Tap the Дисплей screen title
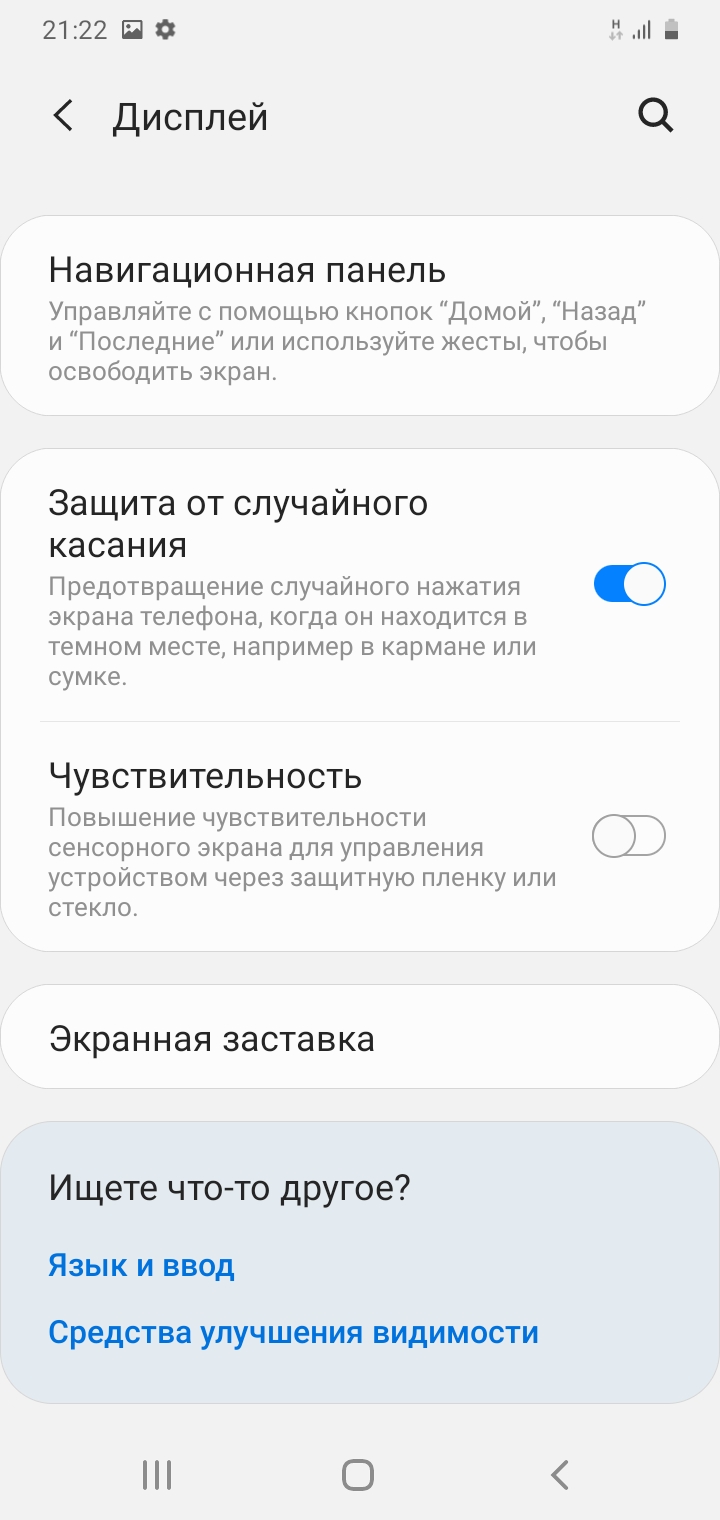 pos(190,115)
